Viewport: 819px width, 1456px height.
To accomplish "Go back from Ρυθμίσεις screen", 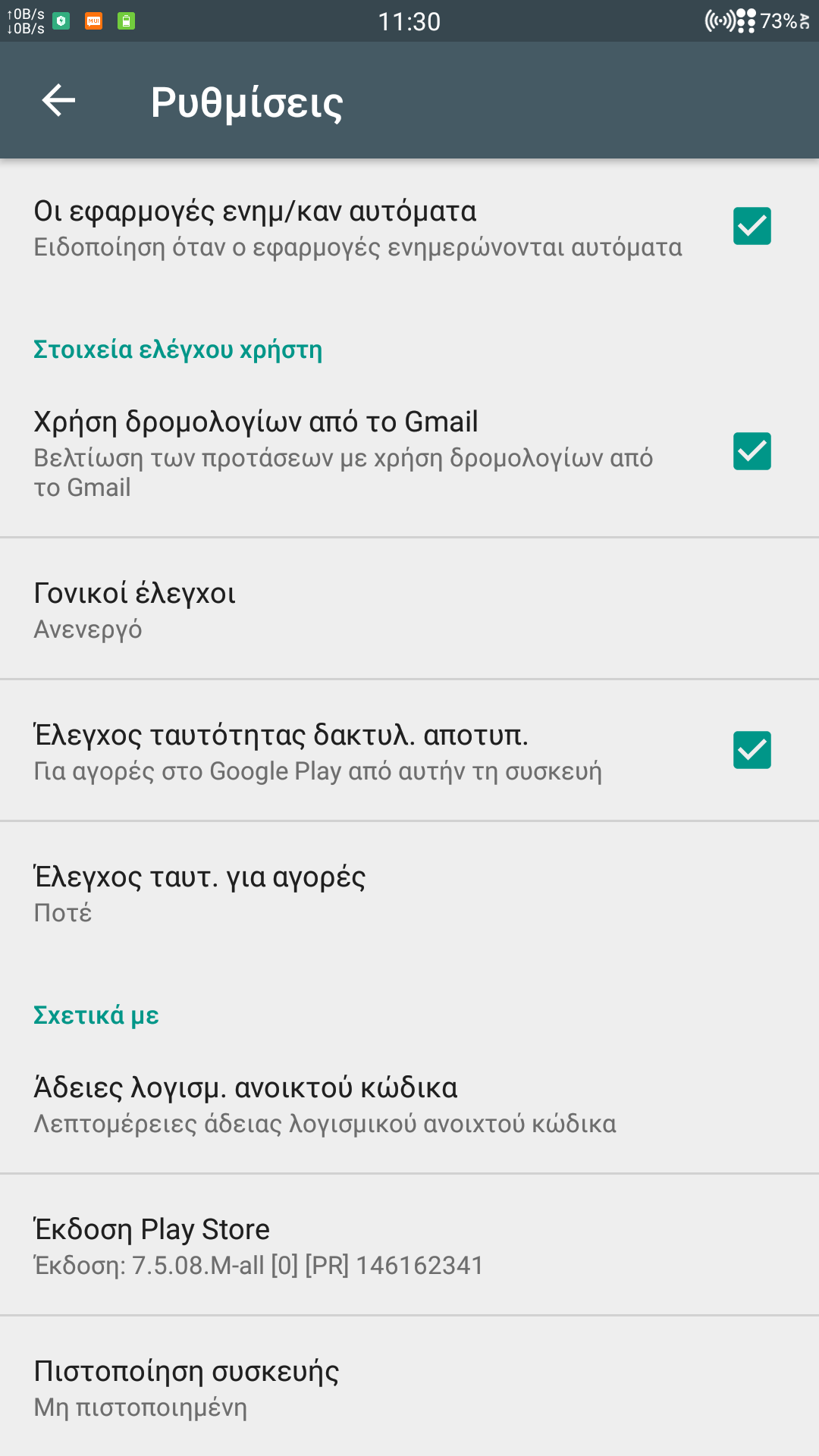I will click(58, 101).
